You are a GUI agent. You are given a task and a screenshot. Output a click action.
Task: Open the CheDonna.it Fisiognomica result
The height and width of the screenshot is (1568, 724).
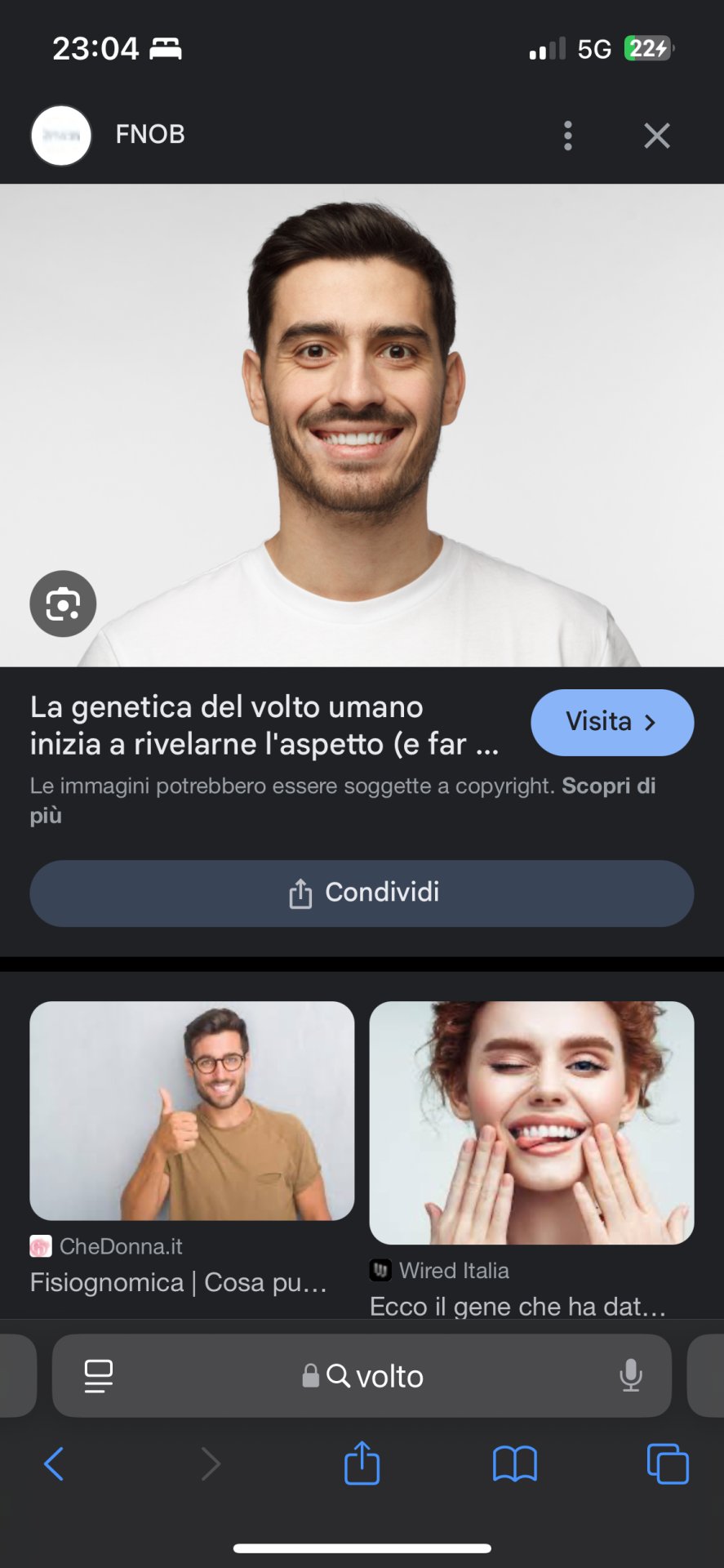[x=192, y=1111]
